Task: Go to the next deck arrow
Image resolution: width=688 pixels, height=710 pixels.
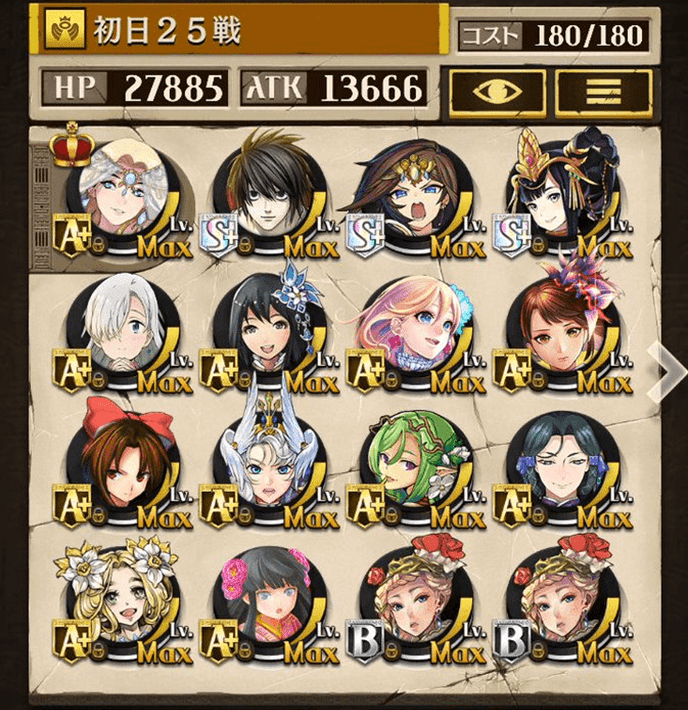Action: 664,369
